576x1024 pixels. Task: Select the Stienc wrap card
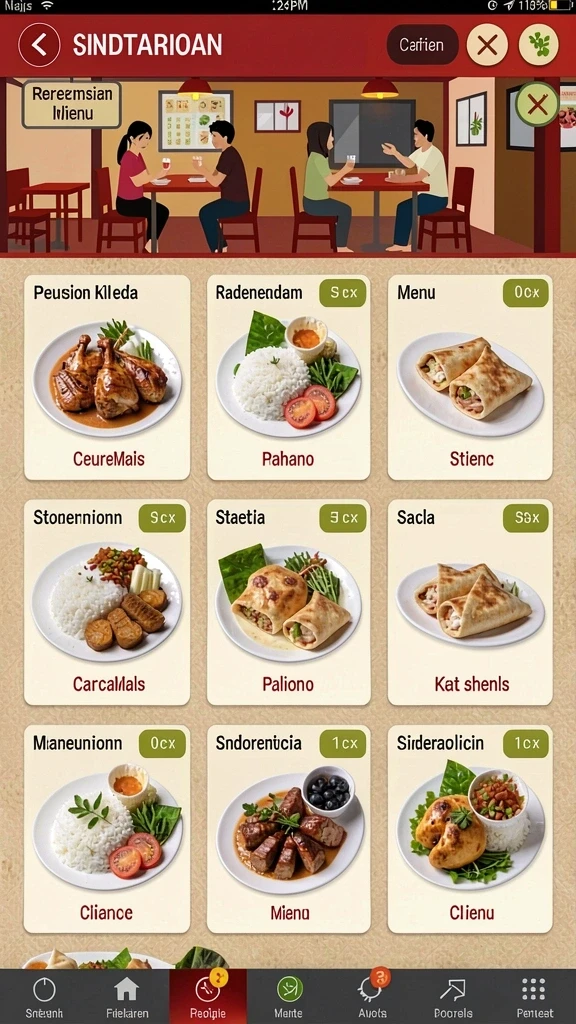click(470, 377)
